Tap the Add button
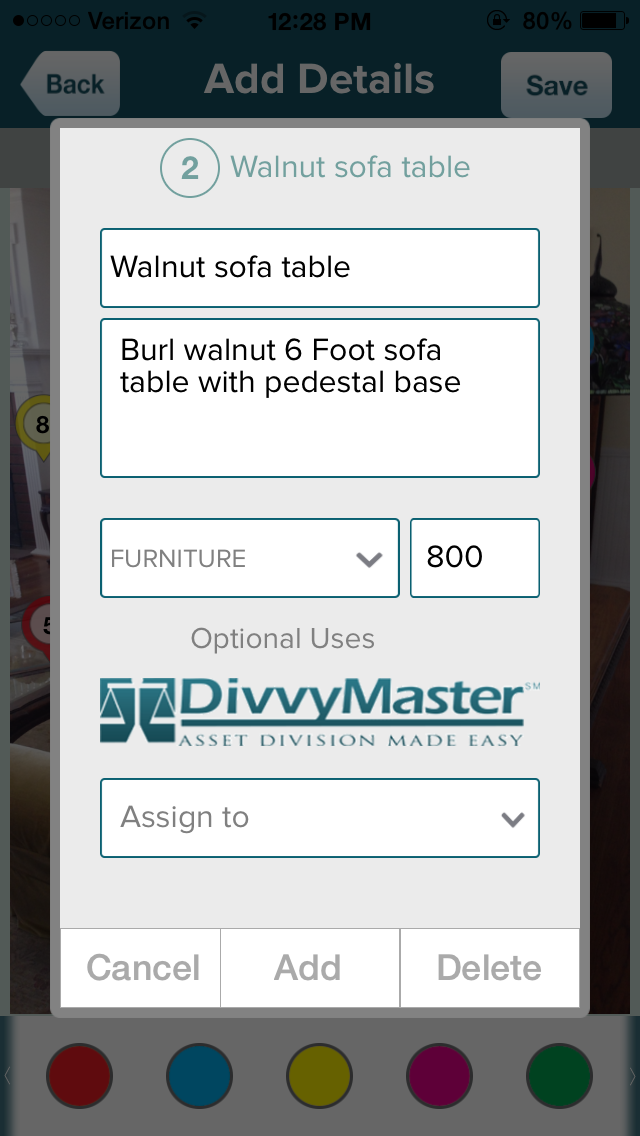The width and height of the screenshot is (640, 1136). (309, 967)
